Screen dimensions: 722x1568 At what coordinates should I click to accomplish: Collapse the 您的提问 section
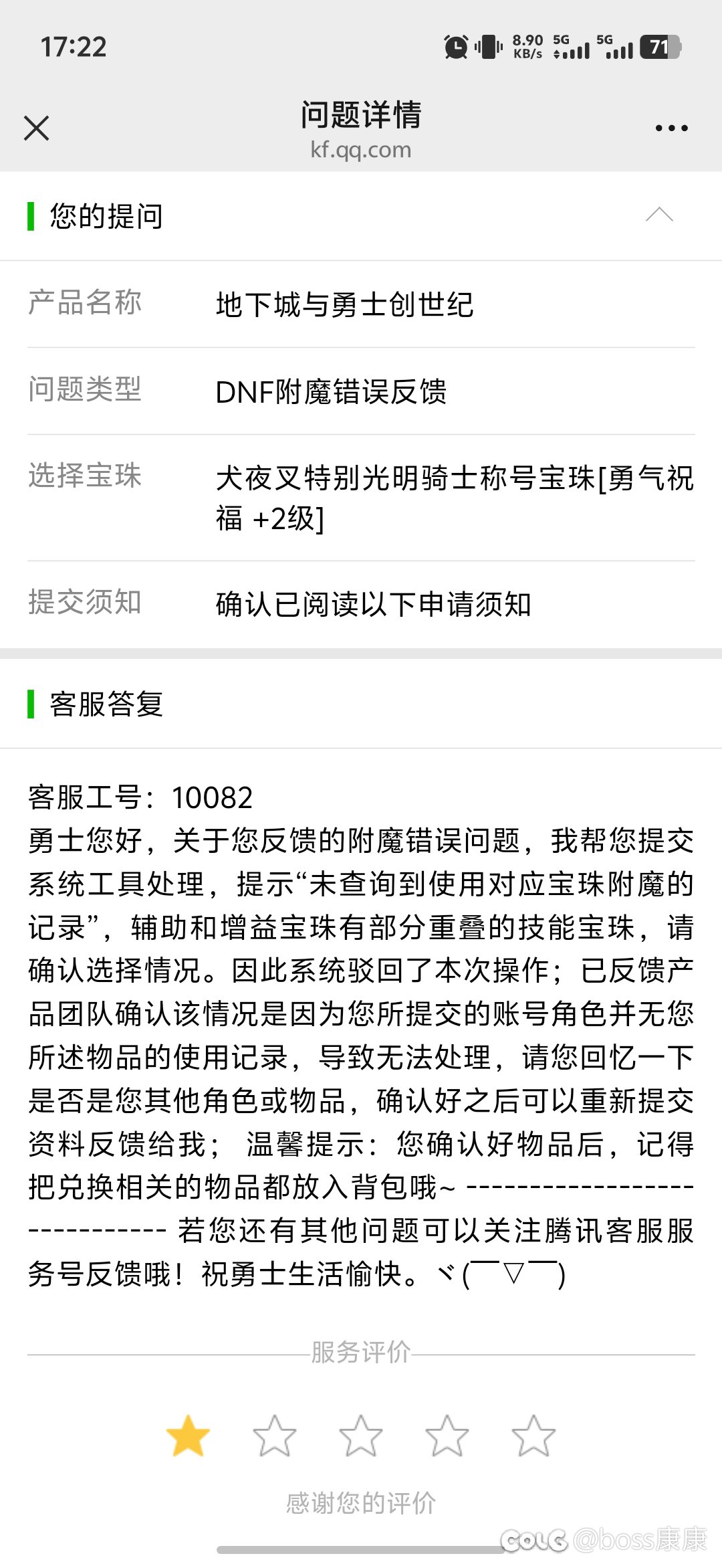click(x=659, y=215)
